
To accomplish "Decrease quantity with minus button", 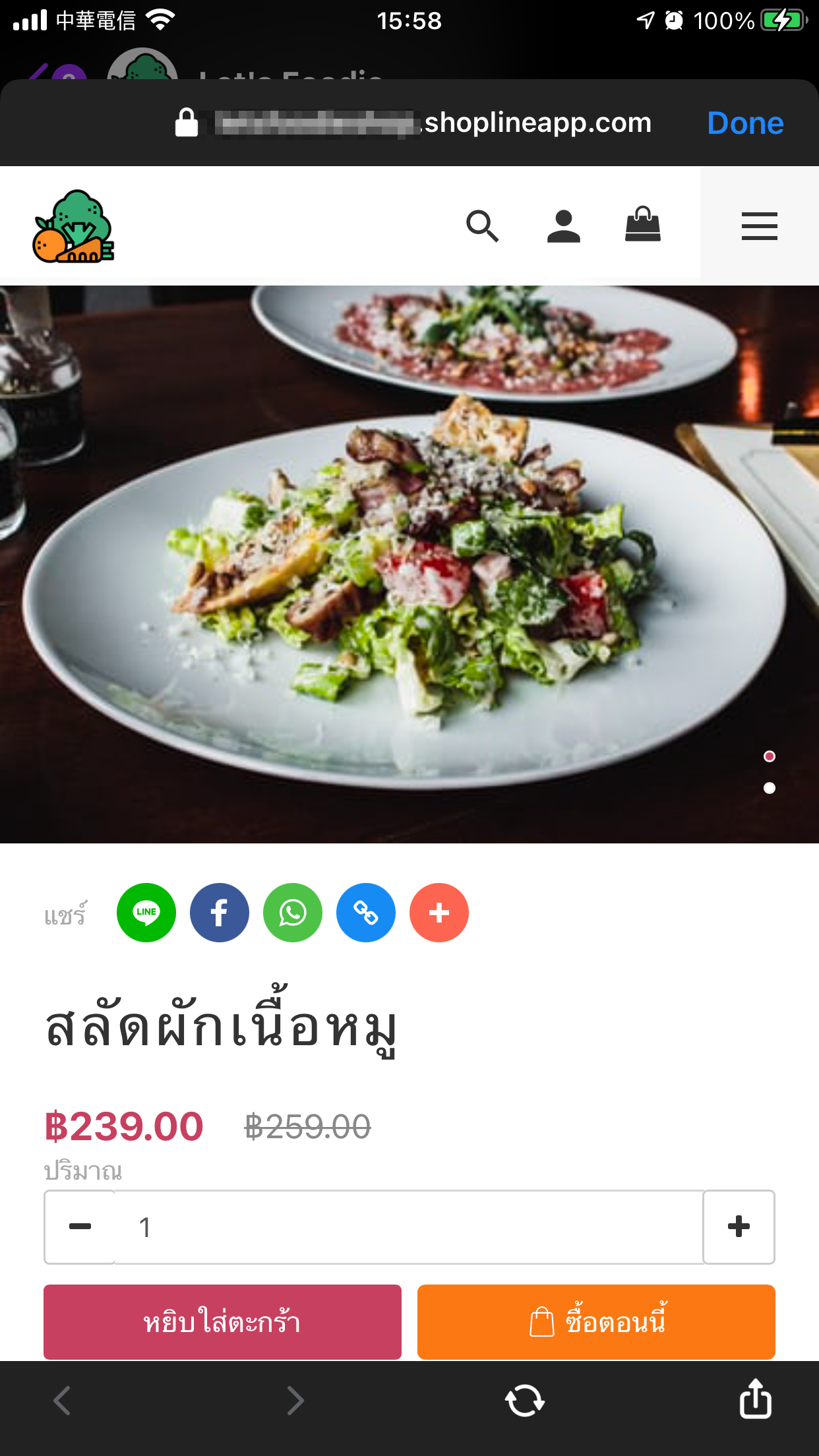I will pyautogui.click(x=80, y=1227).
